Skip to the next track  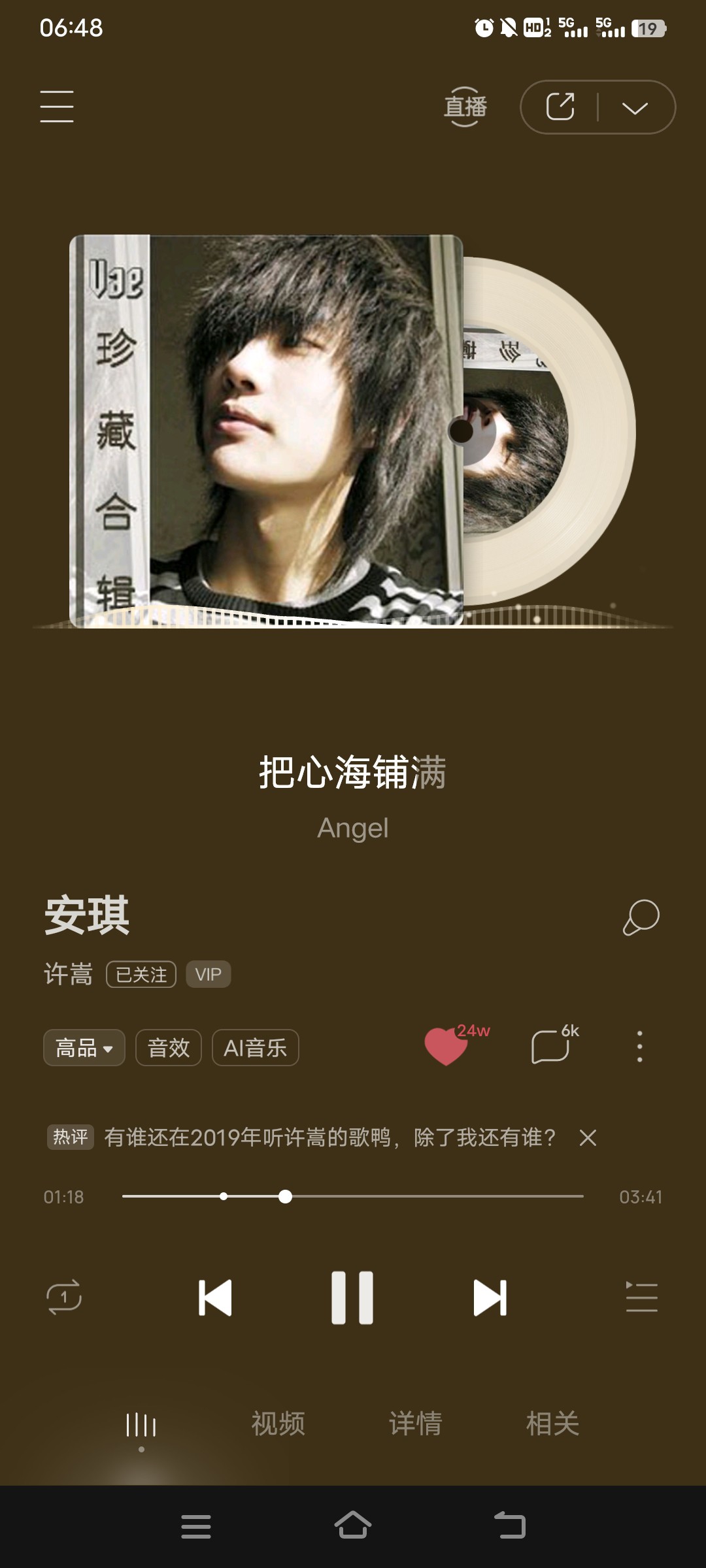point(490,1298)
